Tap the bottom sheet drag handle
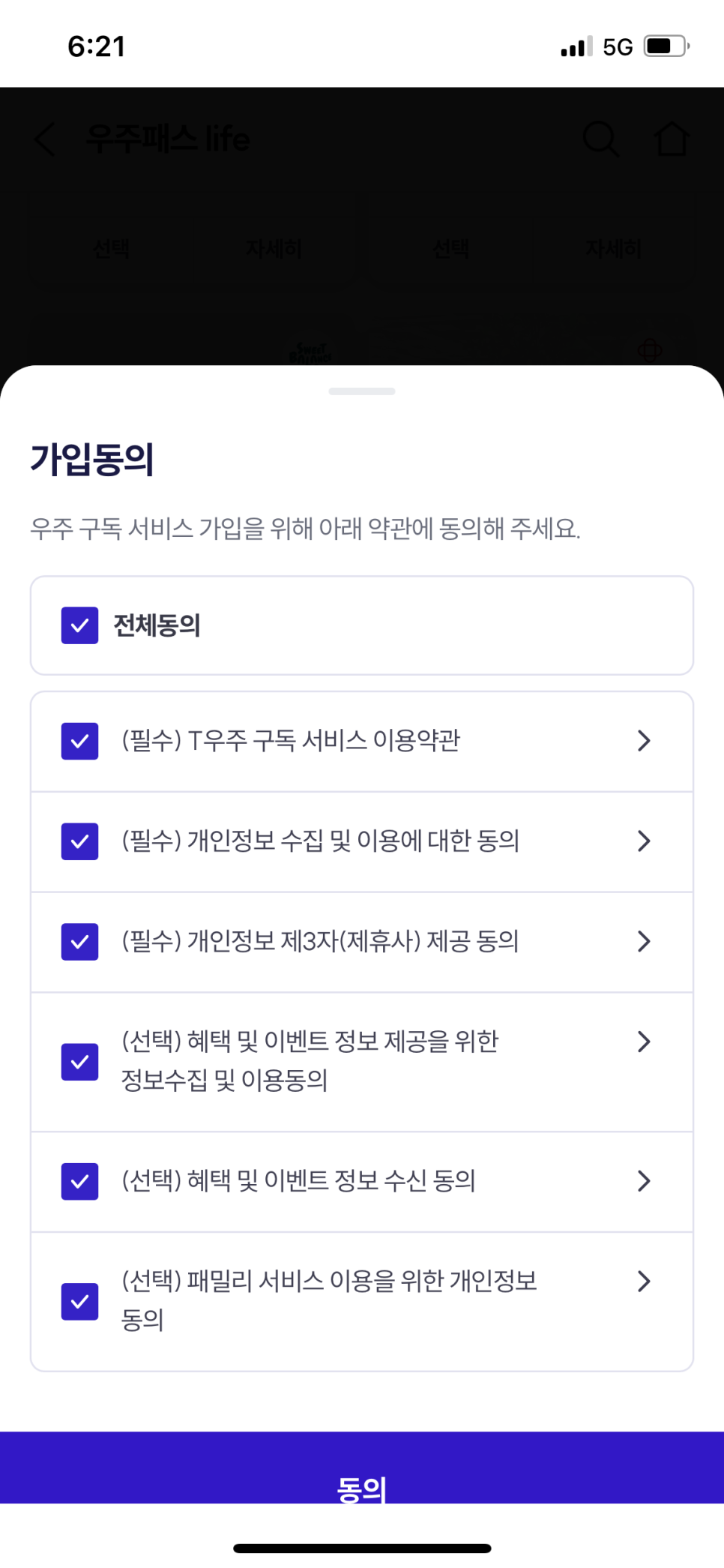Screen dimensions: 724x1568 pyautogui.click(x=362, y=391)
